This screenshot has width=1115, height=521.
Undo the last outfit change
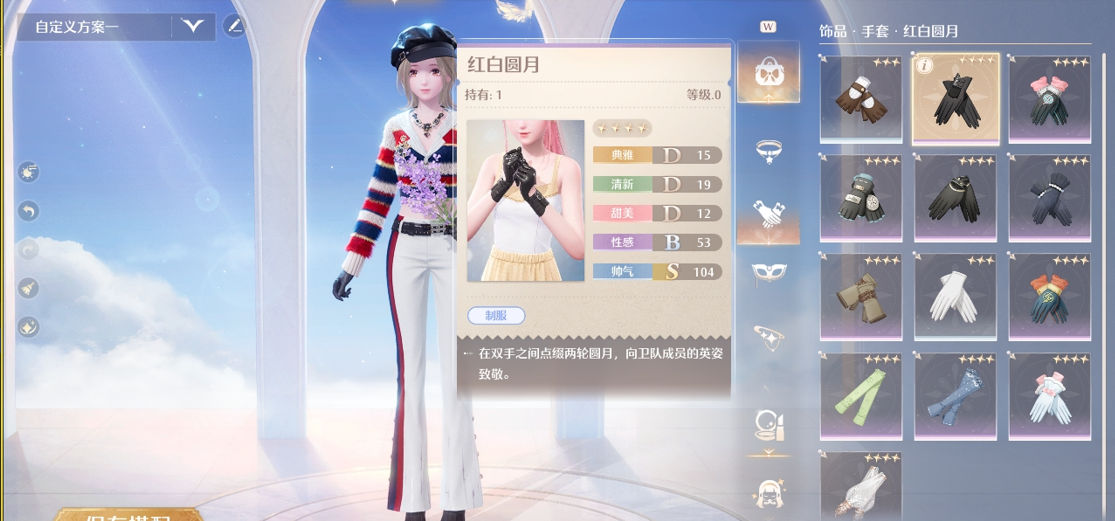29,211
